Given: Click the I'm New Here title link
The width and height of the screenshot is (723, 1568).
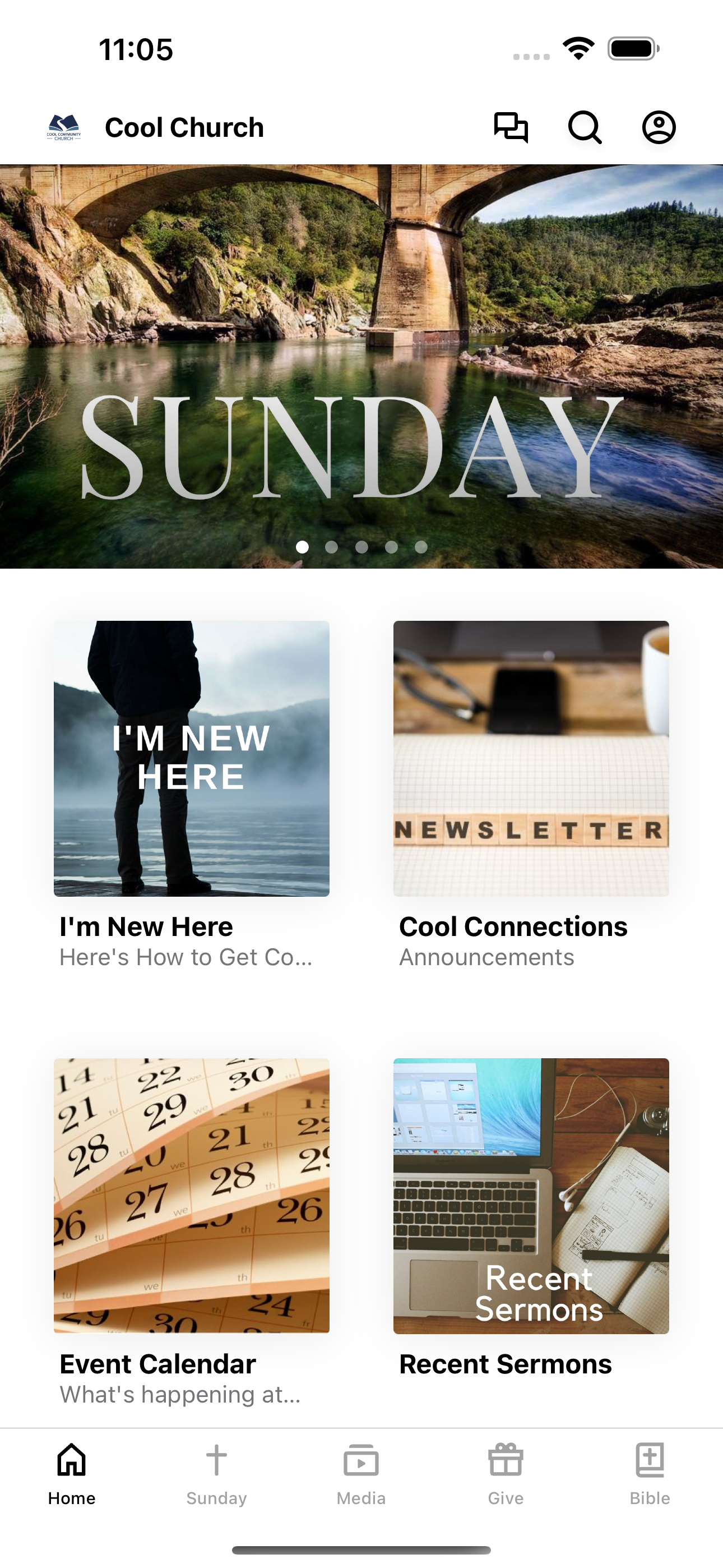Looking at the screenshot, I should point(146,926).
